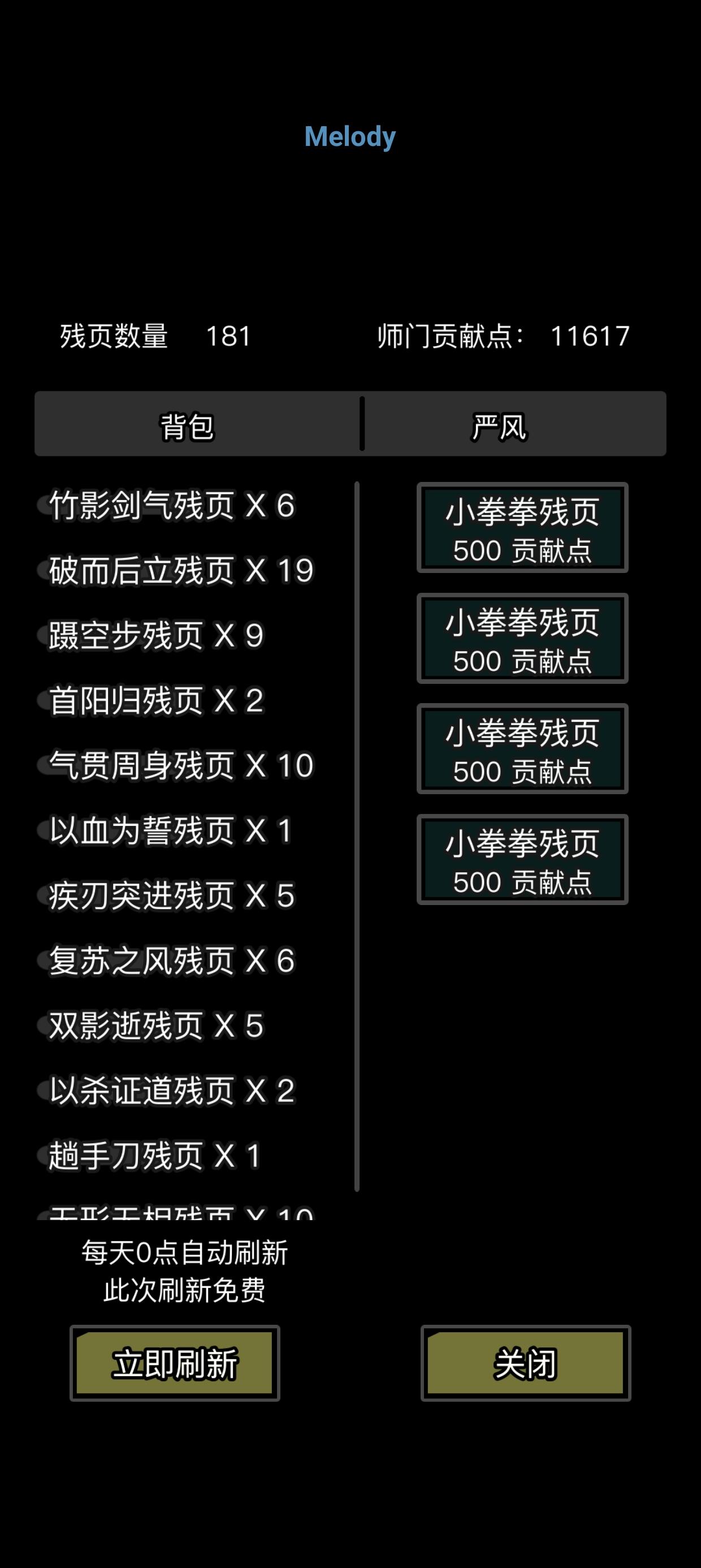Viewport: 701px width, 1568px height.
Task: Select 趟手刀残页 X 1 item
Action: click(152, 1154)
